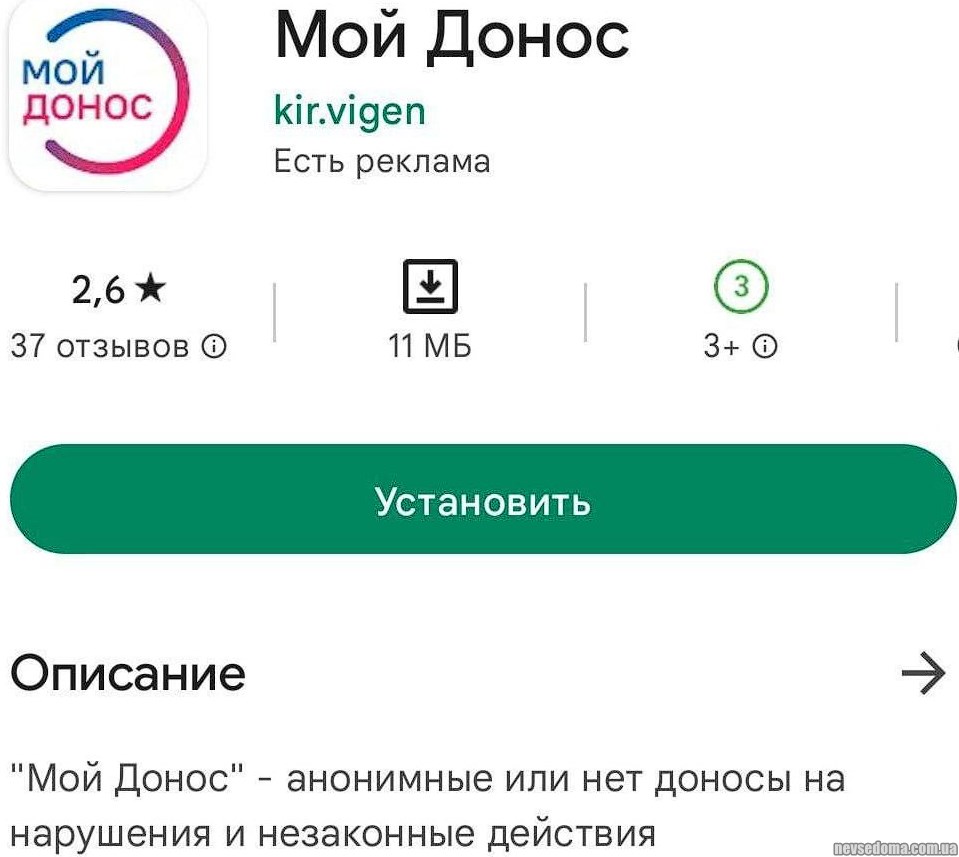
Task: Expand the Описание section arrow
Action: pyautogui.click(x=922, y=674)
